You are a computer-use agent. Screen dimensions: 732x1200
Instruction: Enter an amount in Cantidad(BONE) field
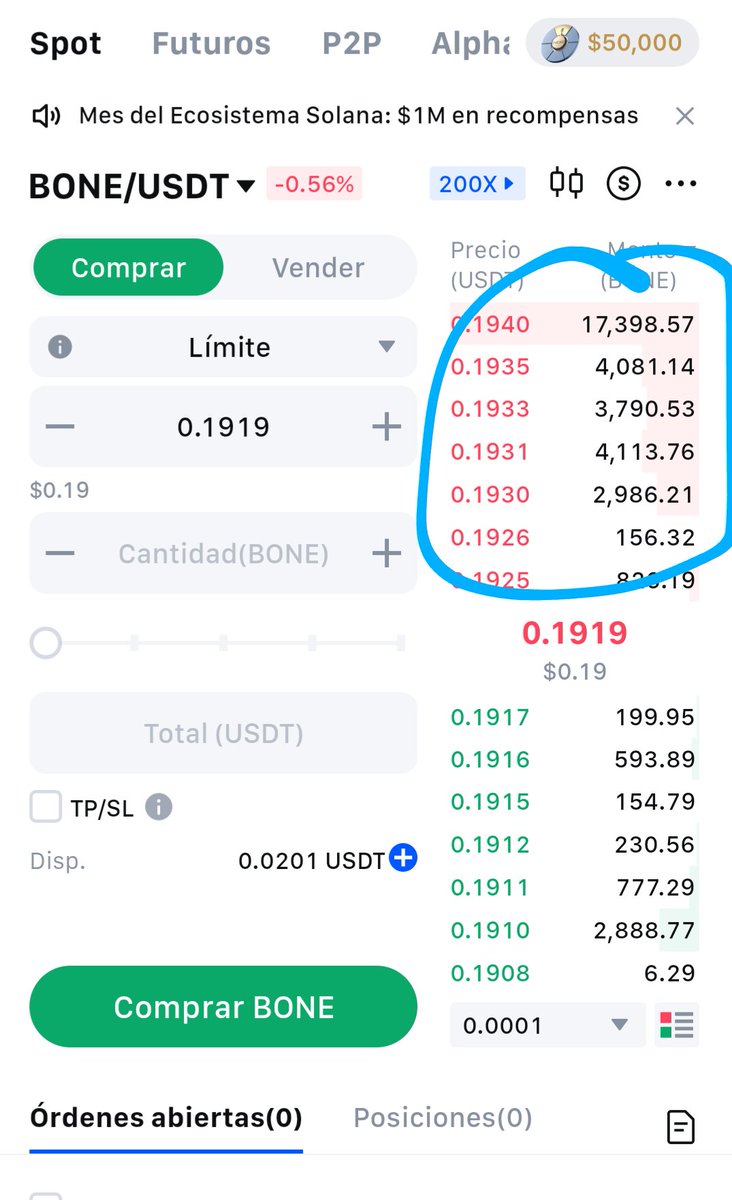(x=223, y=553)
